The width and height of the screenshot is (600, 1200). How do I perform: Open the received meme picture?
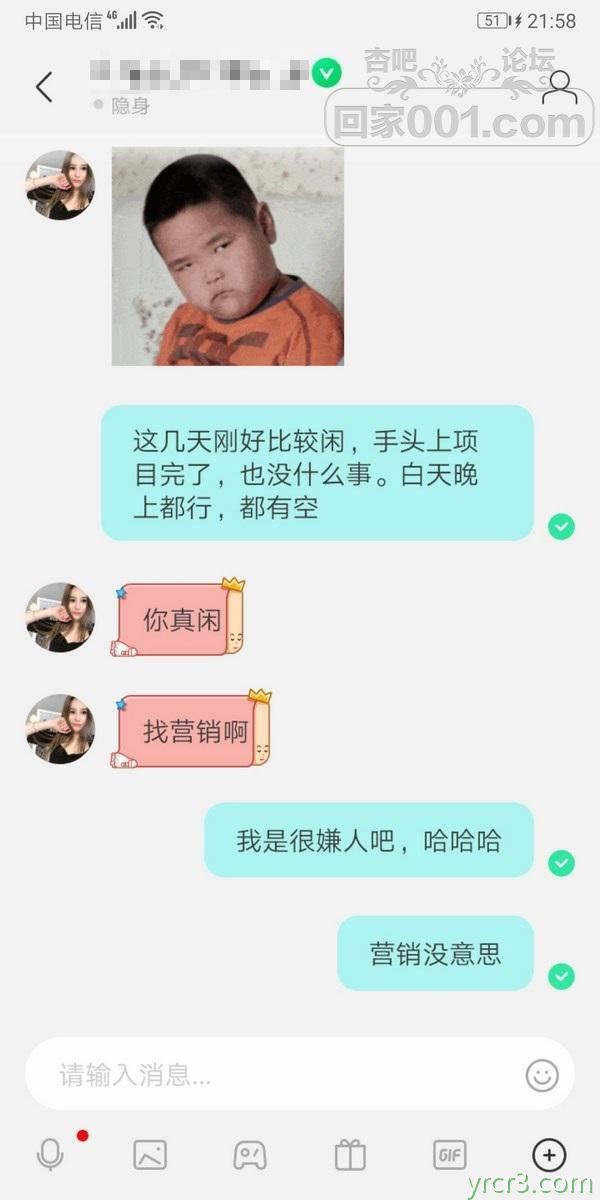click(227, 256)
